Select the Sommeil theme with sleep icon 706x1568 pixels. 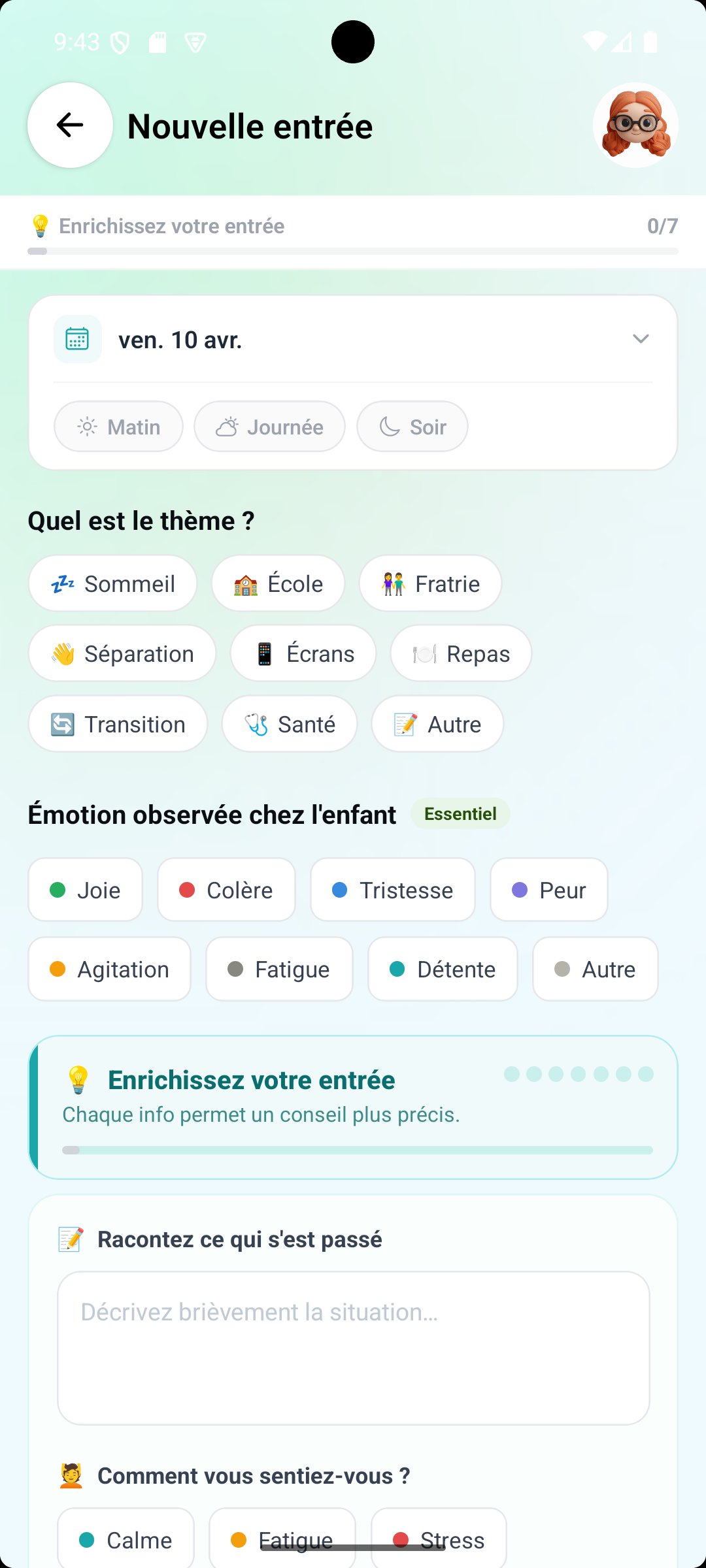click(112, 583)
